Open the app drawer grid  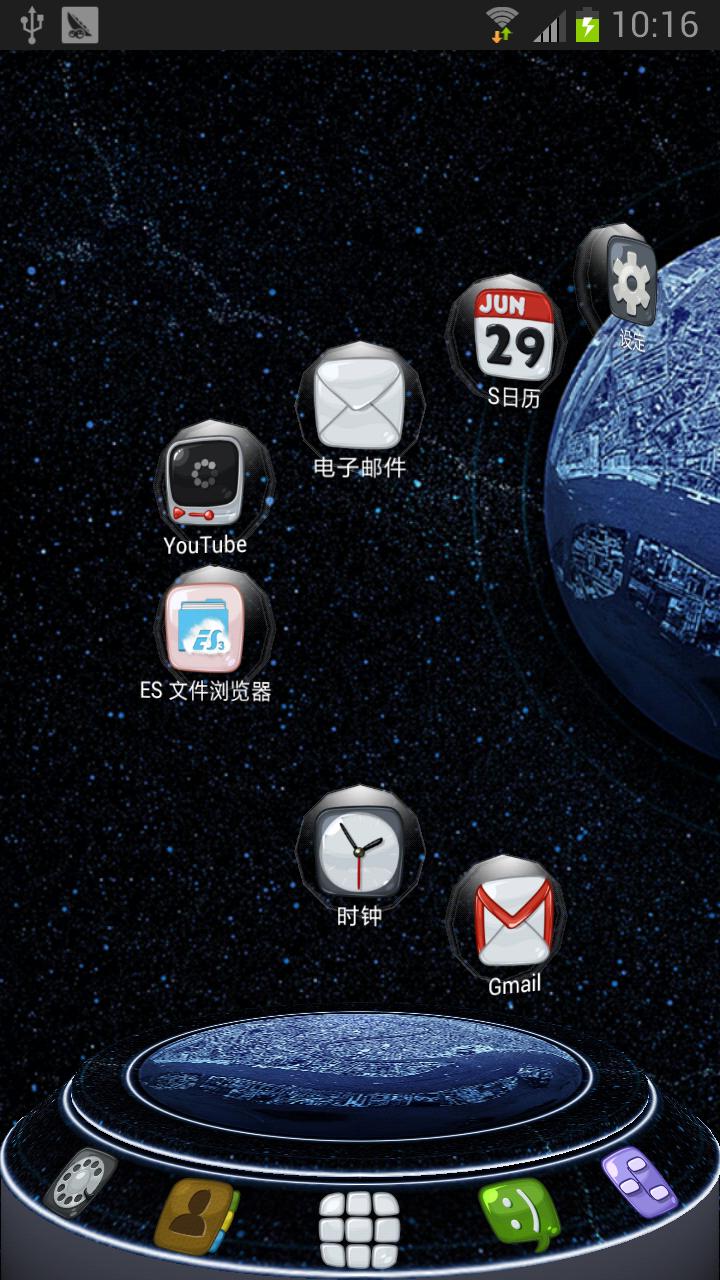point(359,1230)
